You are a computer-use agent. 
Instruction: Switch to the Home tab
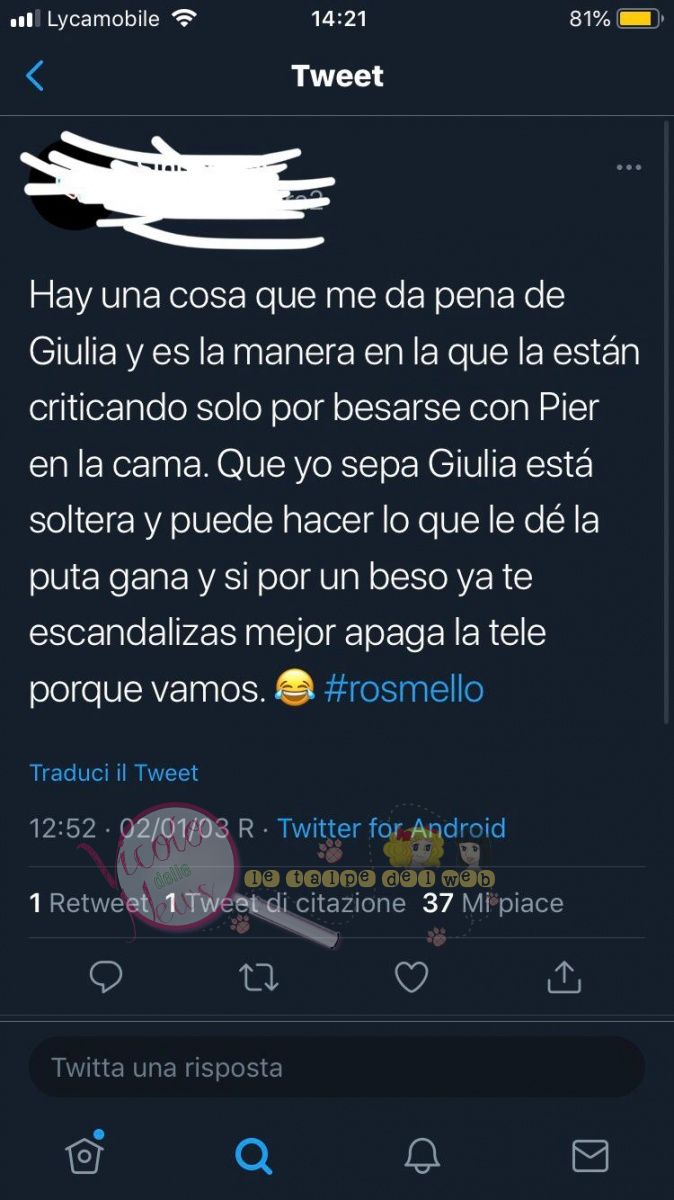pyautogui.click(x=85, y=1155)
